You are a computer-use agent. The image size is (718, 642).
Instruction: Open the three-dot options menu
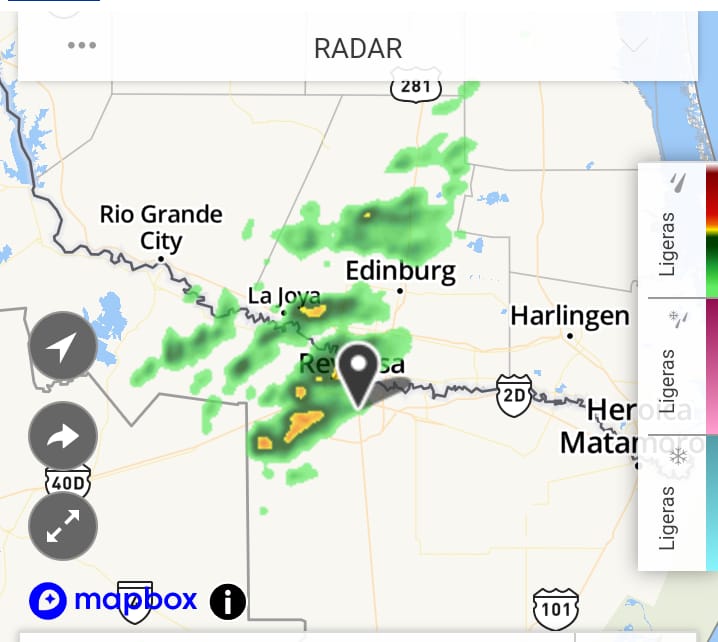pos(81,46)
